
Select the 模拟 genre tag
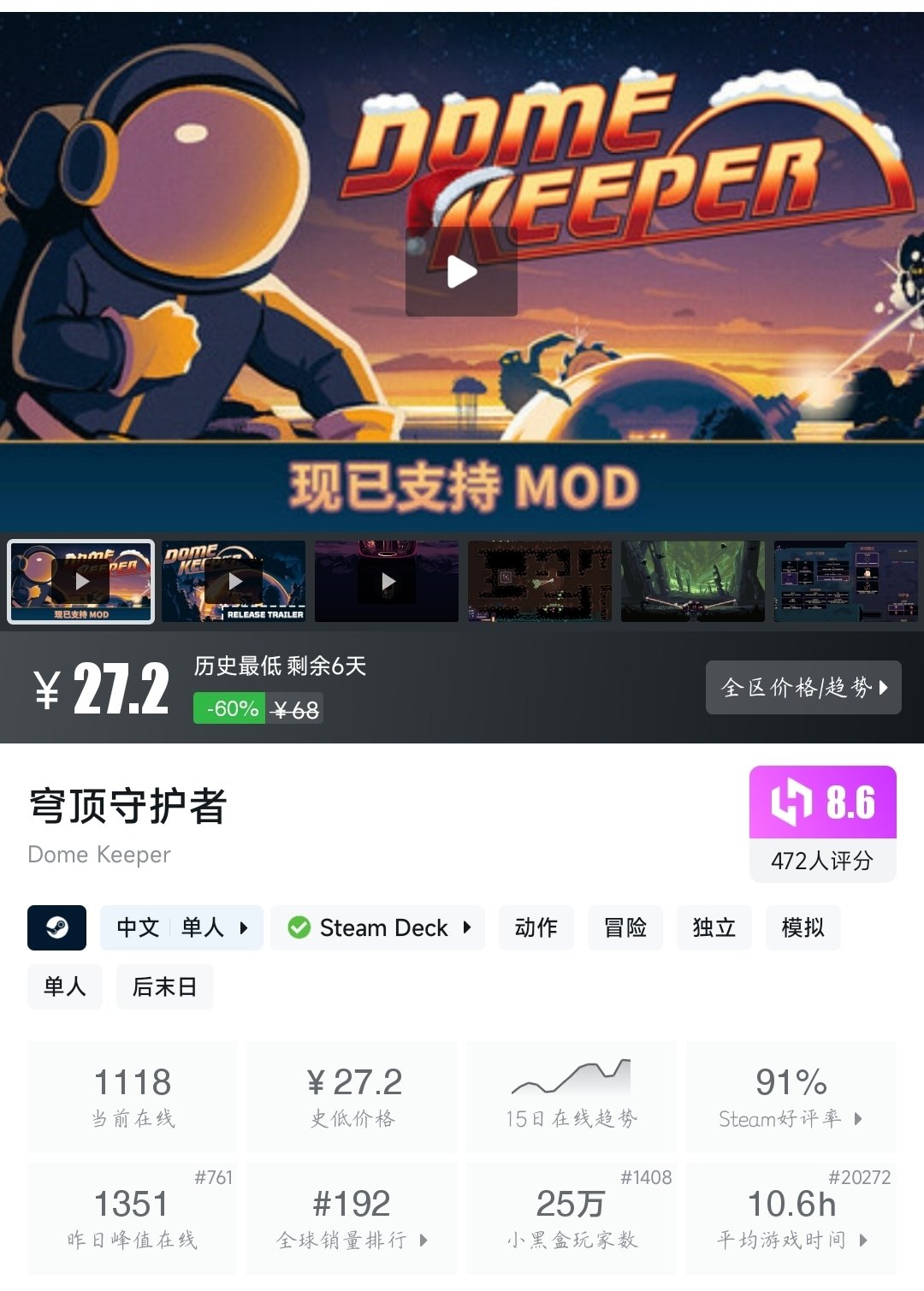(803, 927)
